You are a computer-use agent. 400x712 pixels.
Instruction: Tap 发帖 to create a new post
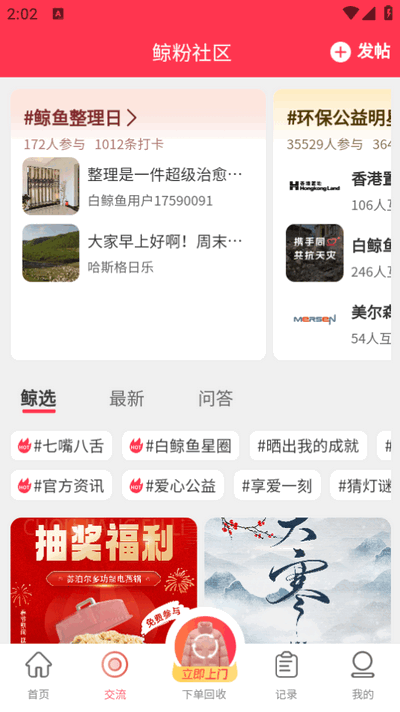click(360, 51)
